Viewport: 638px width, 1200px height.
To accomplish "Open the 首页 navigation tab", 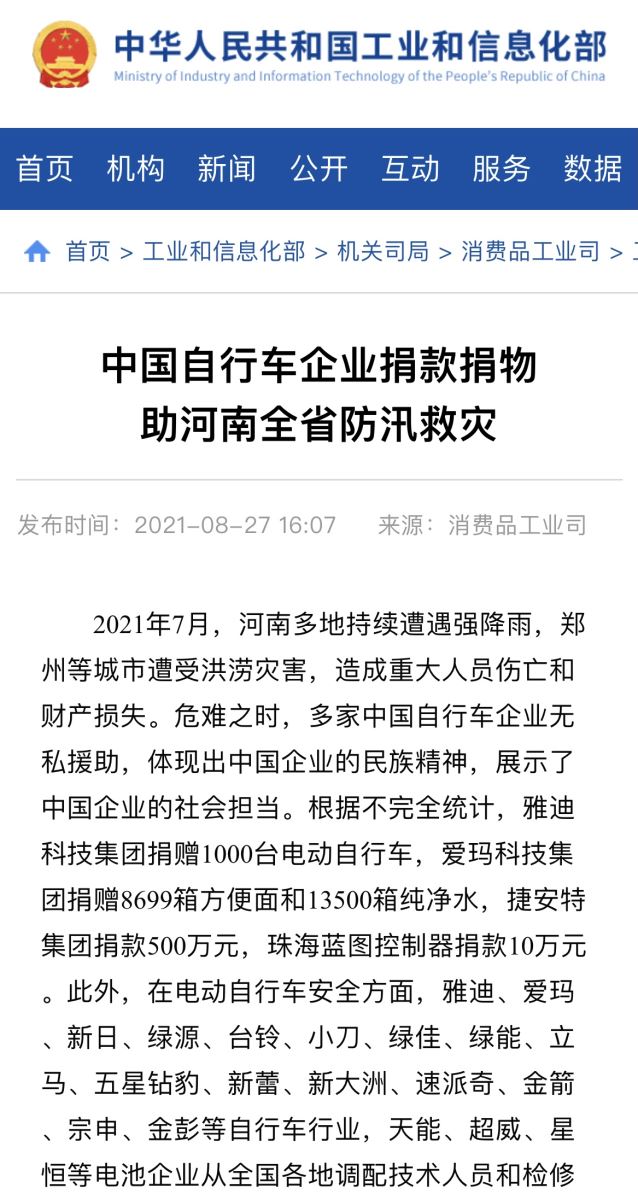I will pos(45,169).
